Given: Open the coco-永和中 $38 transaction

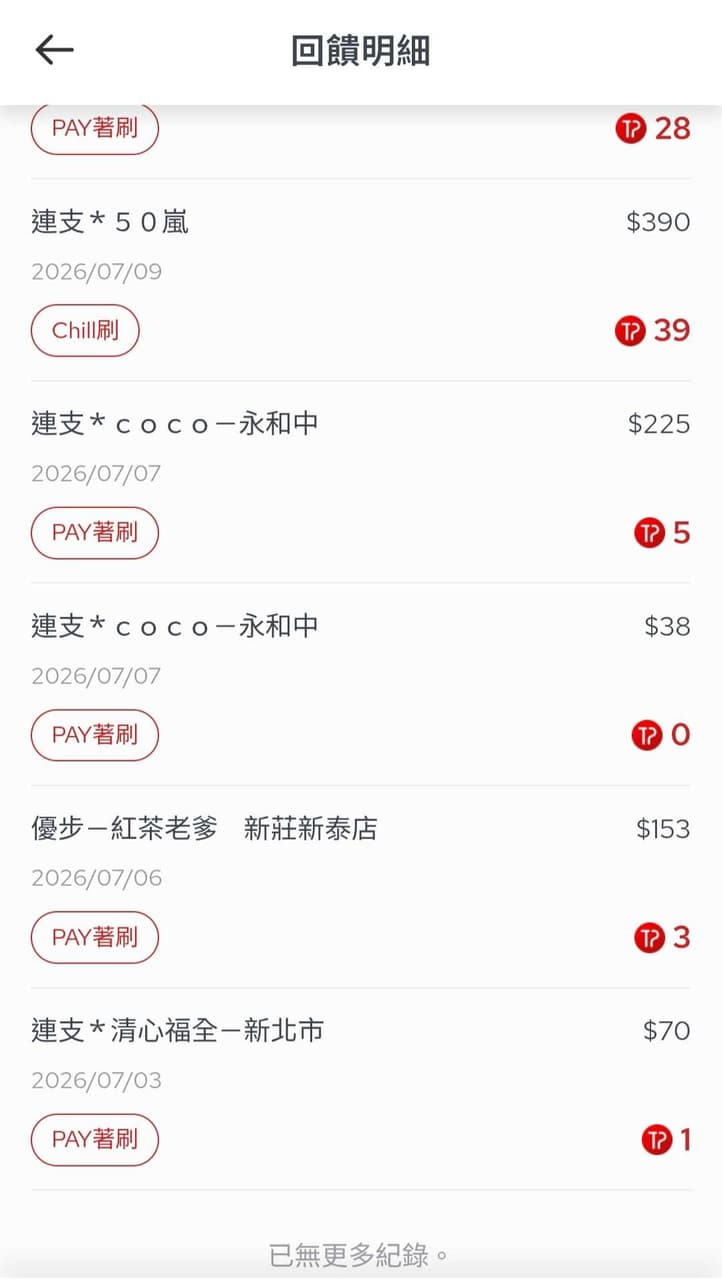Looking at the screenshot, I should (361, 684).
